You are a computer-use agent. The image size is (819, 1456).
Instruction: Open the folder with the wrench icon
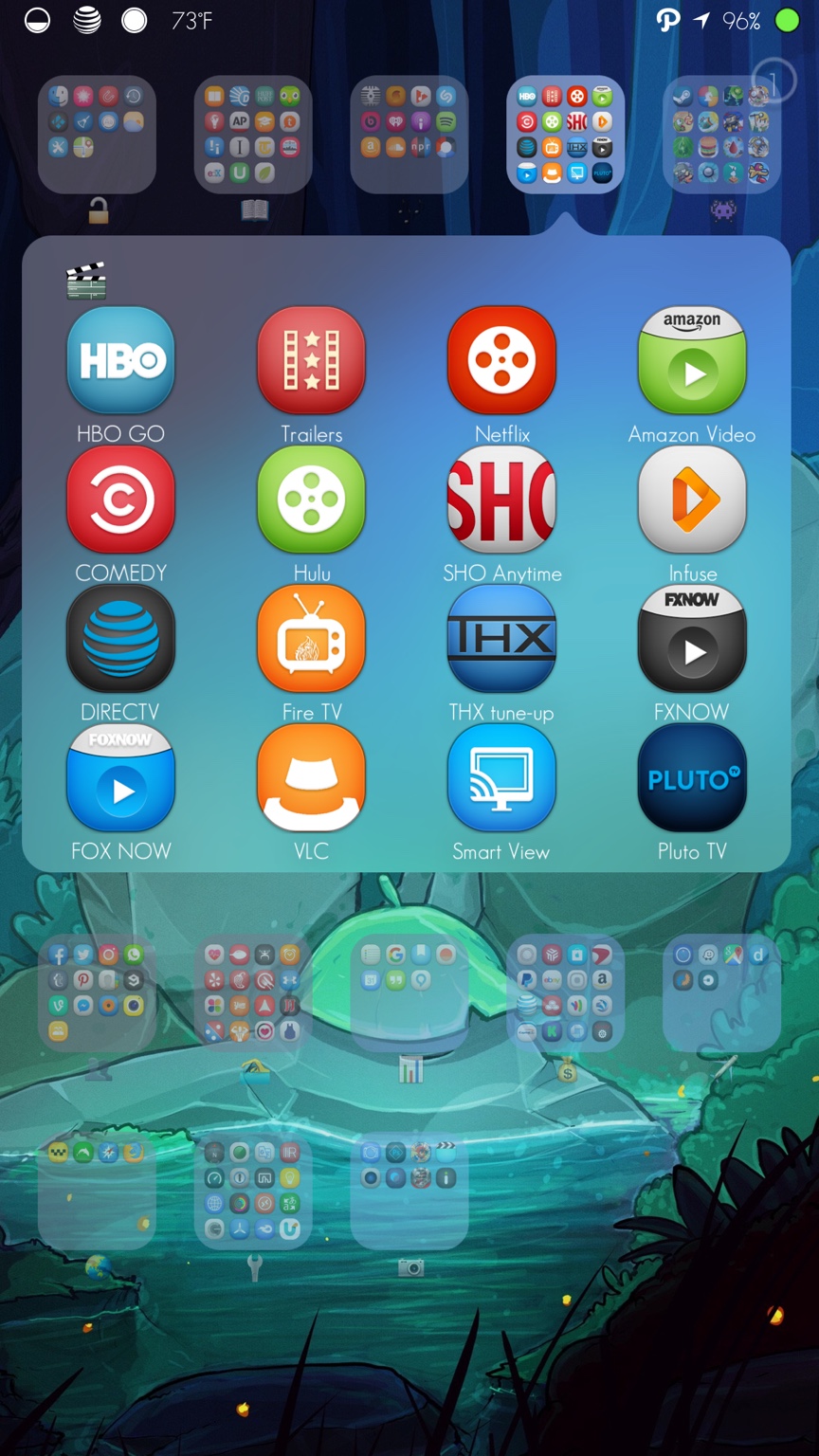click(253, 1191)
